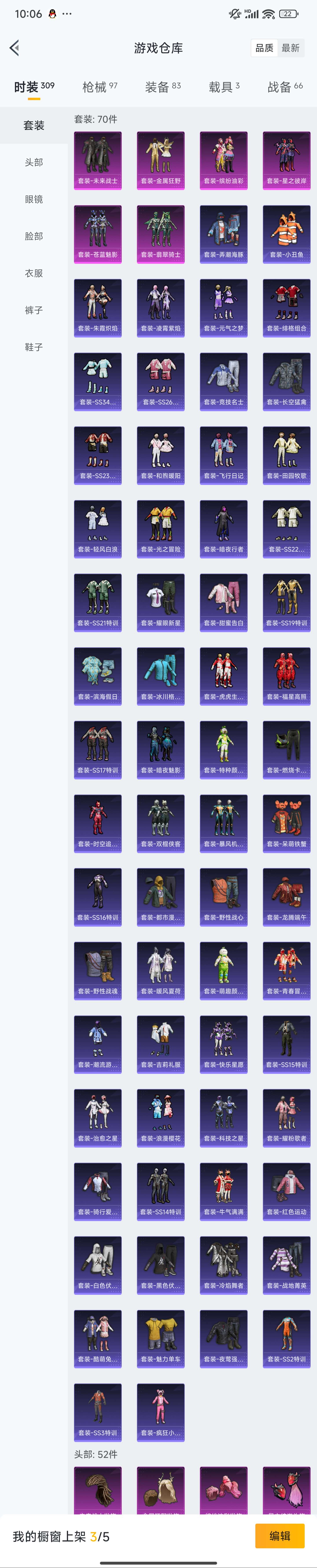Switch to the 战备 tab
This screenshot has height=1568, width=317.
(x=285, y=87)
